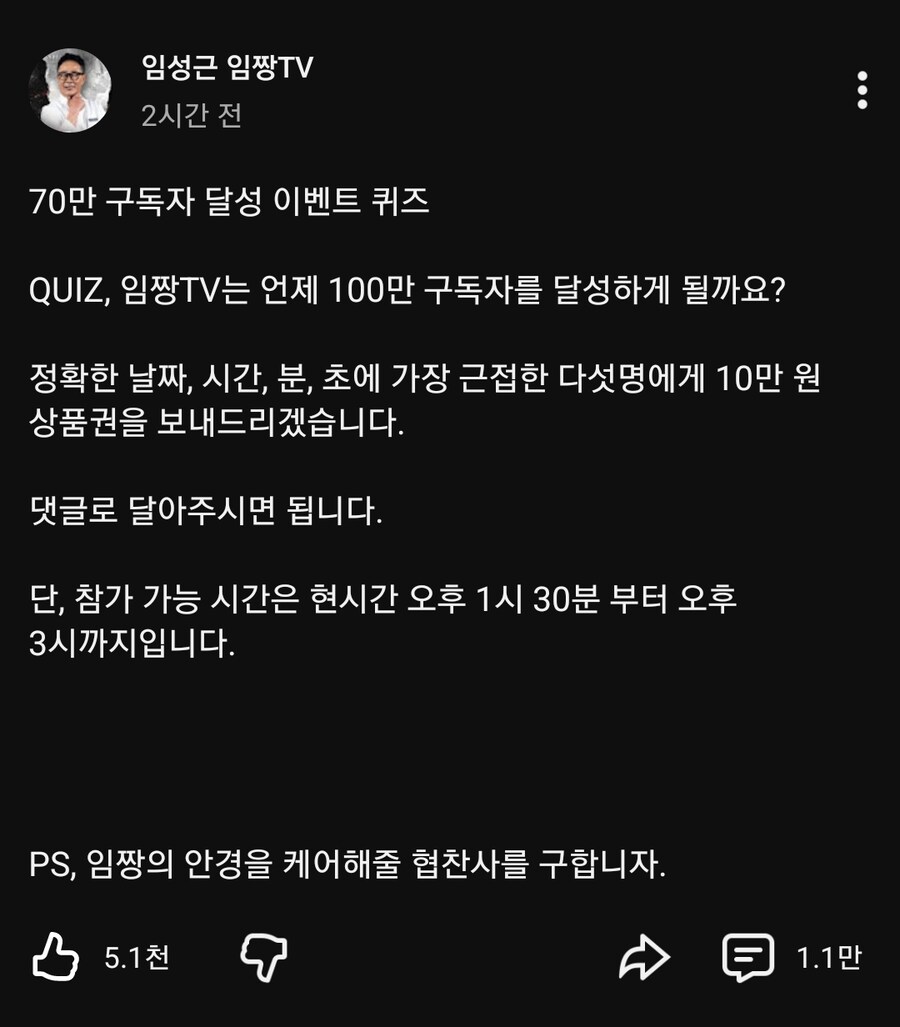Open the comments with 1.1만 replies

pos(748,957)
